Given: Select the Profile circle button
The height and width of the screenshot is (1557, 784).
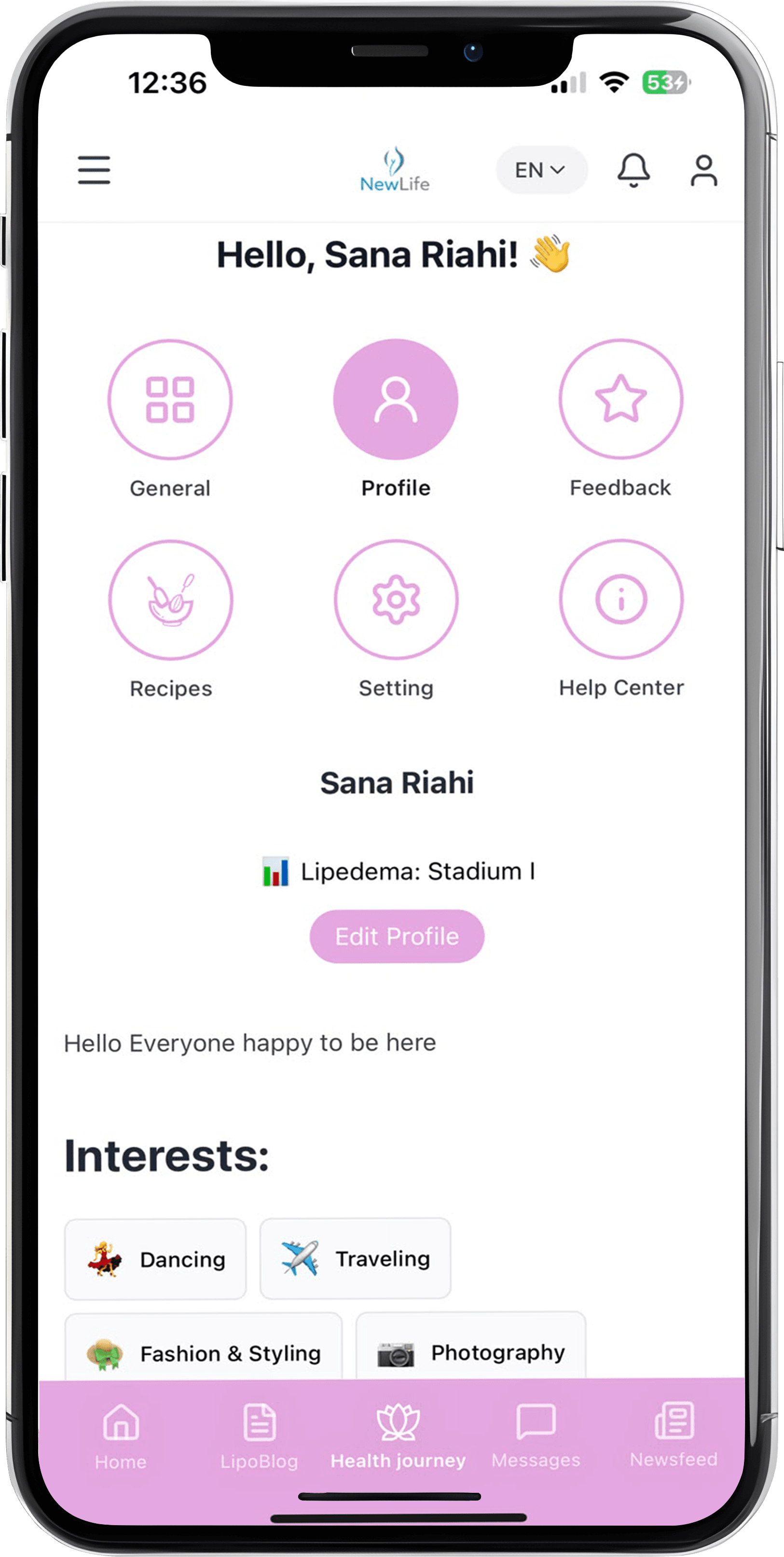Looking at the screenshot, I should pos(395,399).
